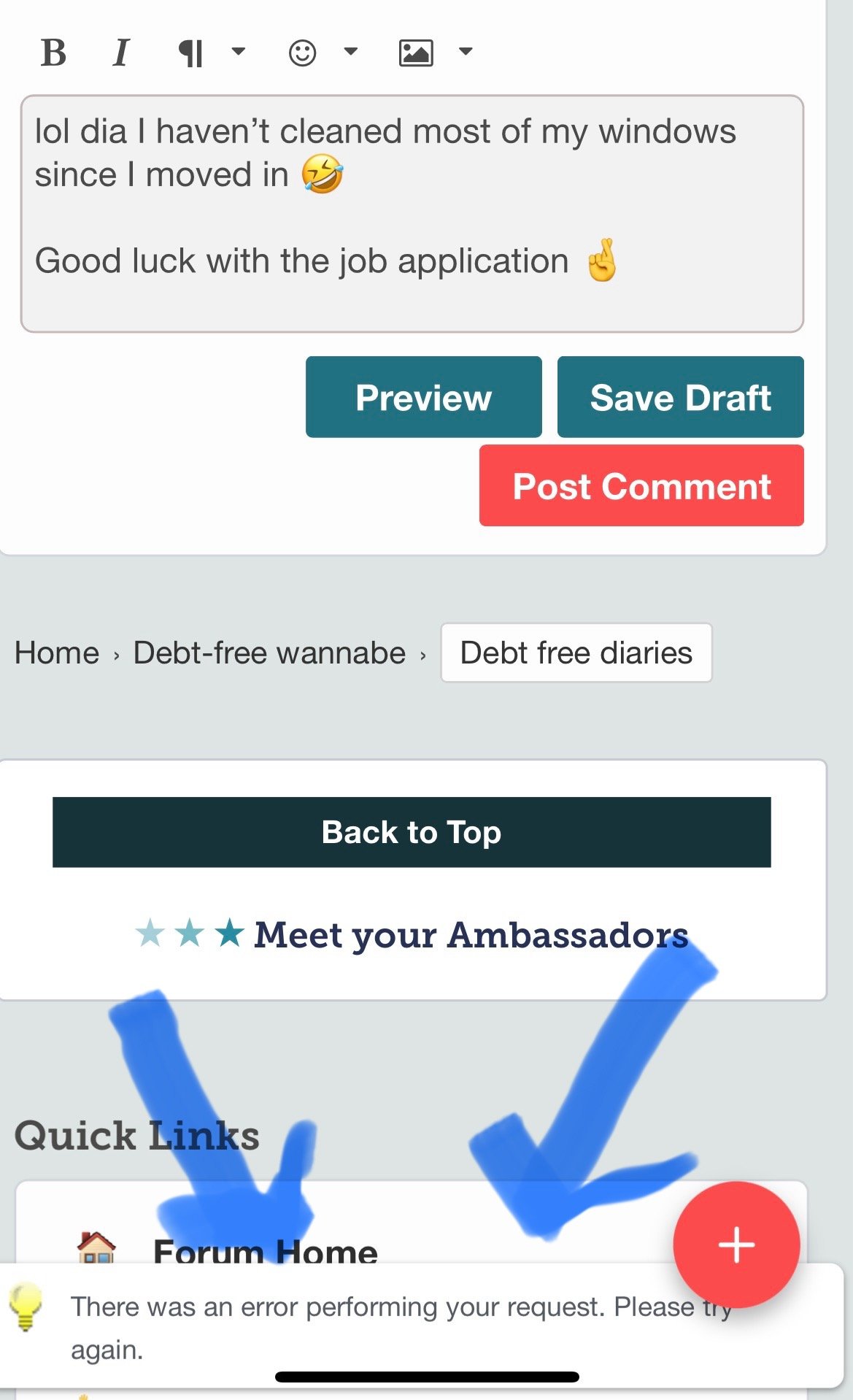Viewport: 853px width, 1400px height.
Task: Post the comment
Action: point(641,485)
